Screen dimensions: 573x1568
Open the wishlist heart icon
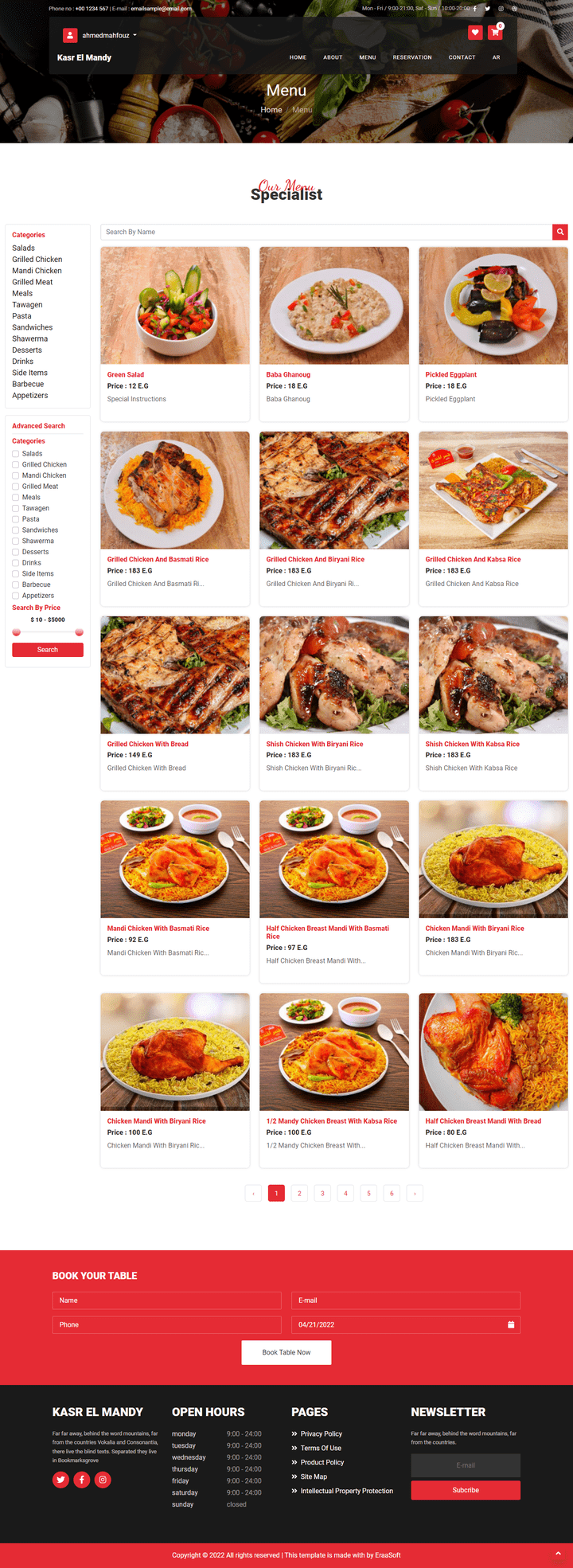475,33
